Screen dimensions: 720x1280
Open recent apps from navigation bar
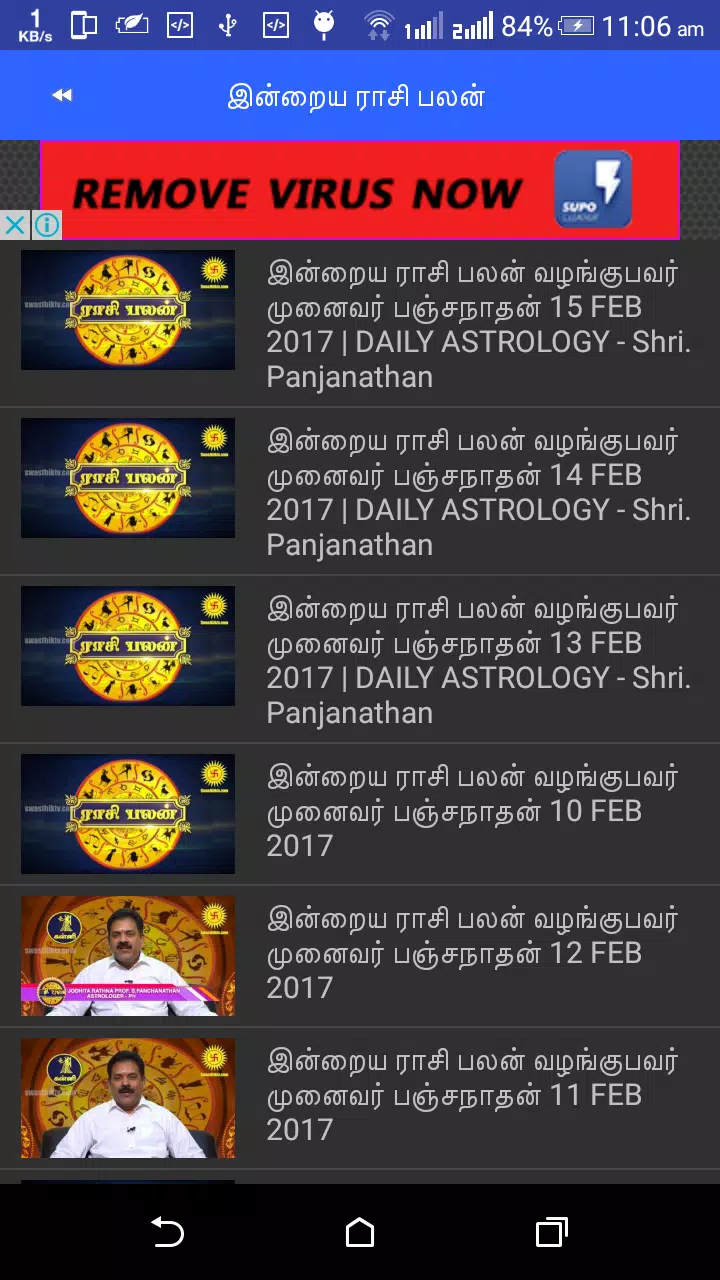coord(551,1232)
